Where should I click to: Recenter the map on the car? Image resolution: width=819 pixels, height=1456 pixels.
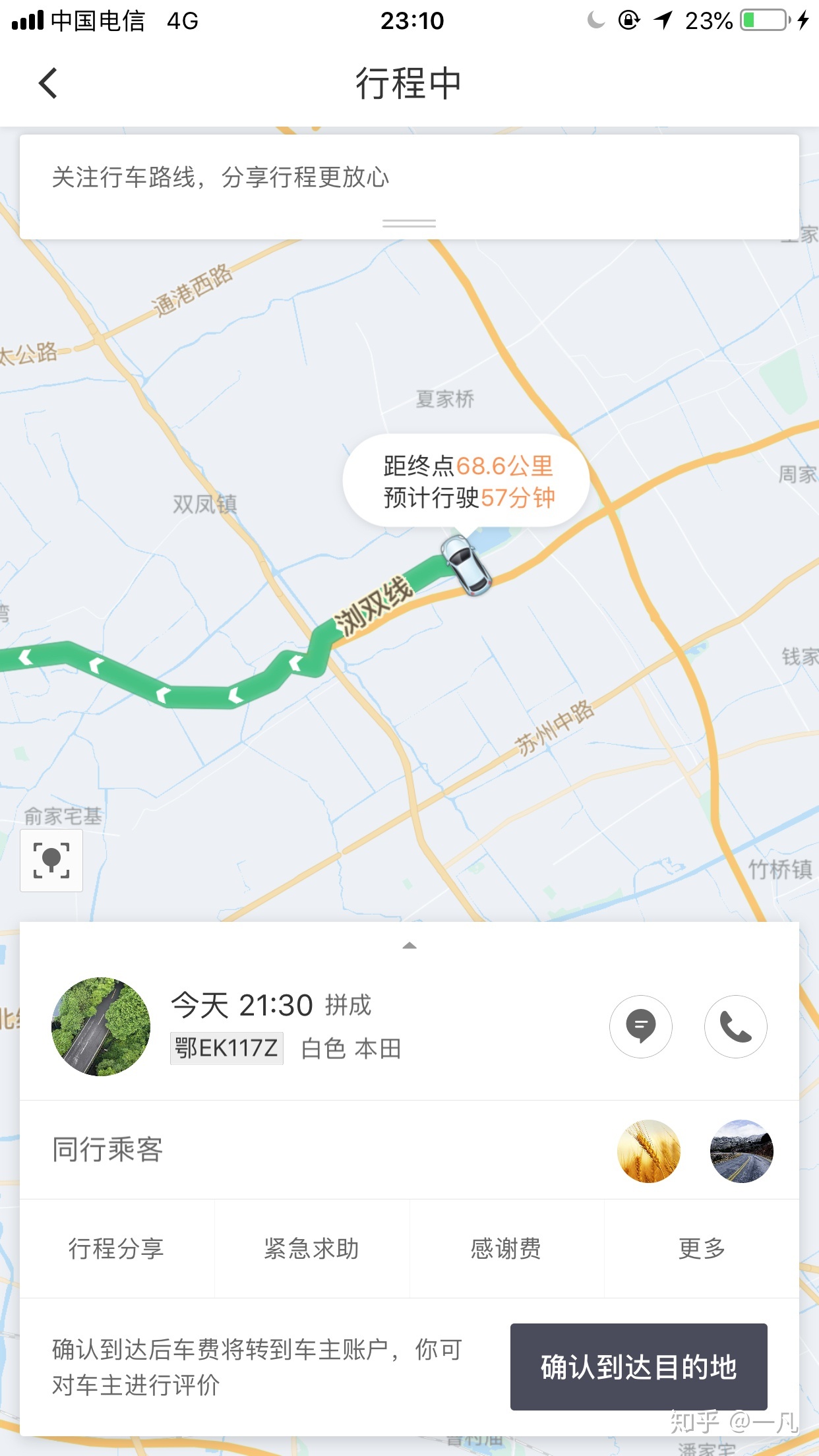(x=51, y=861)
